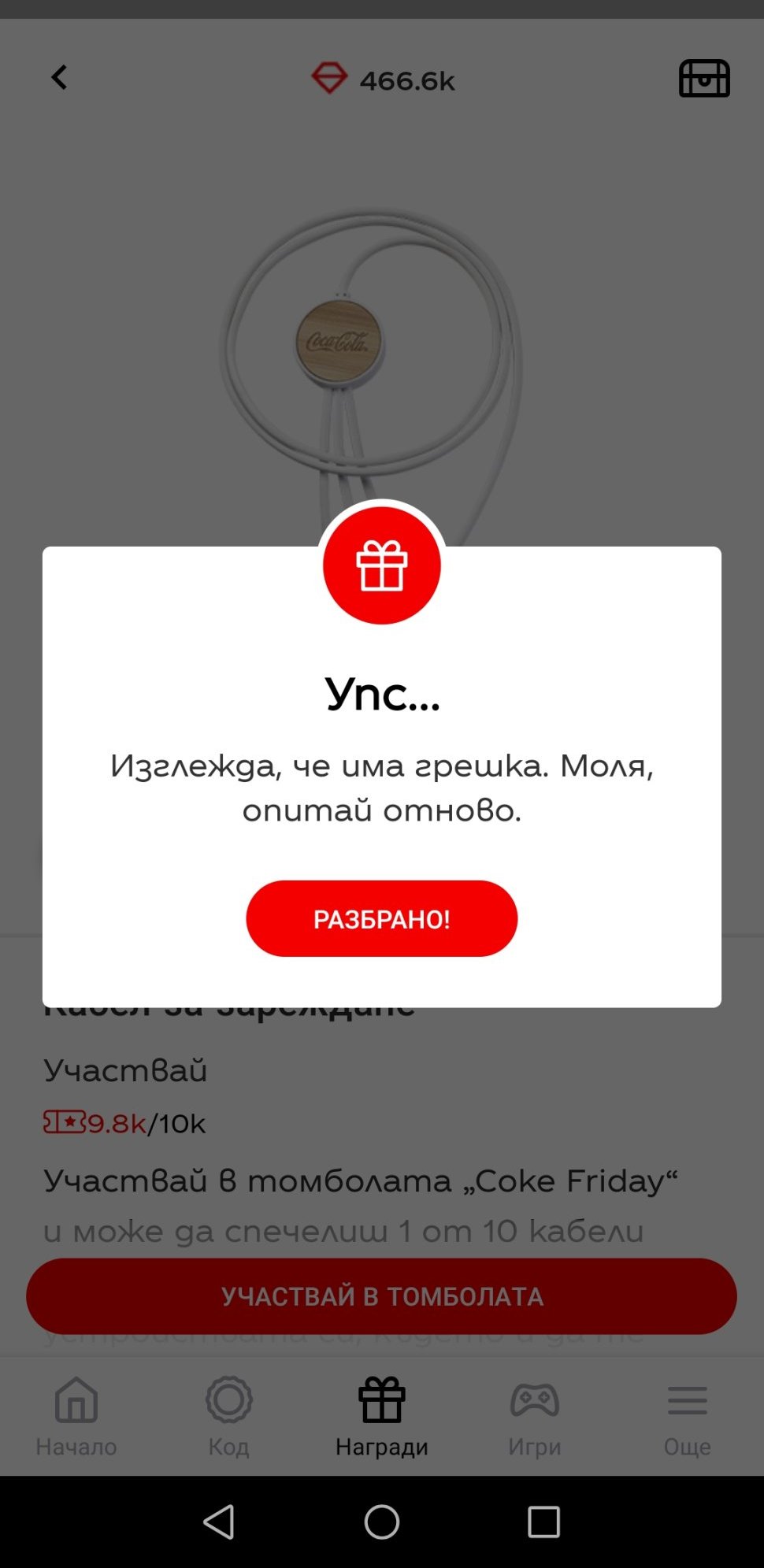The image size is (764, 1568).
Task: Dismiss the error dialog with РАЗБРАНО!
Action: [381, 918]
